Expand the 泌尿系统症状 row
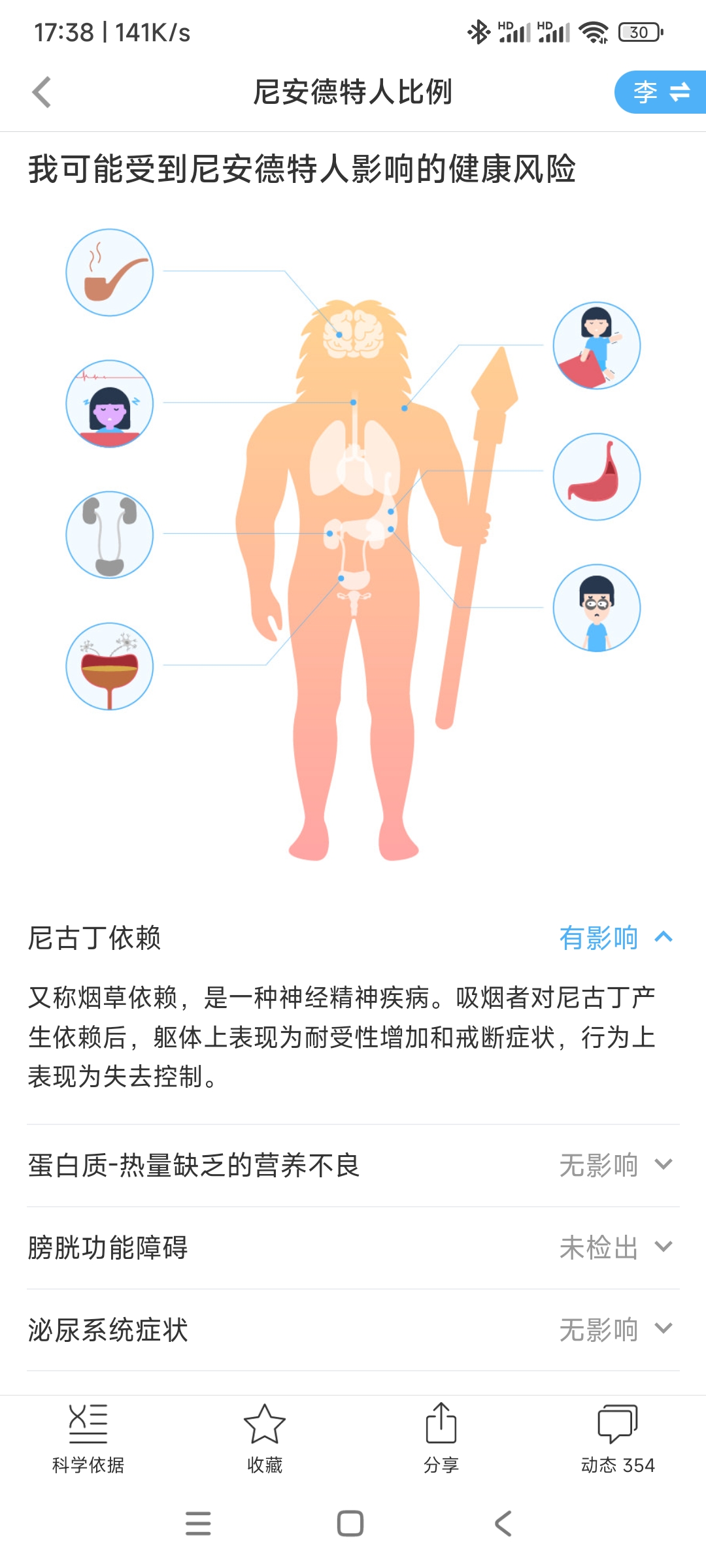This screenshot has height=1568, width=706. click(x=663, y=1329)
